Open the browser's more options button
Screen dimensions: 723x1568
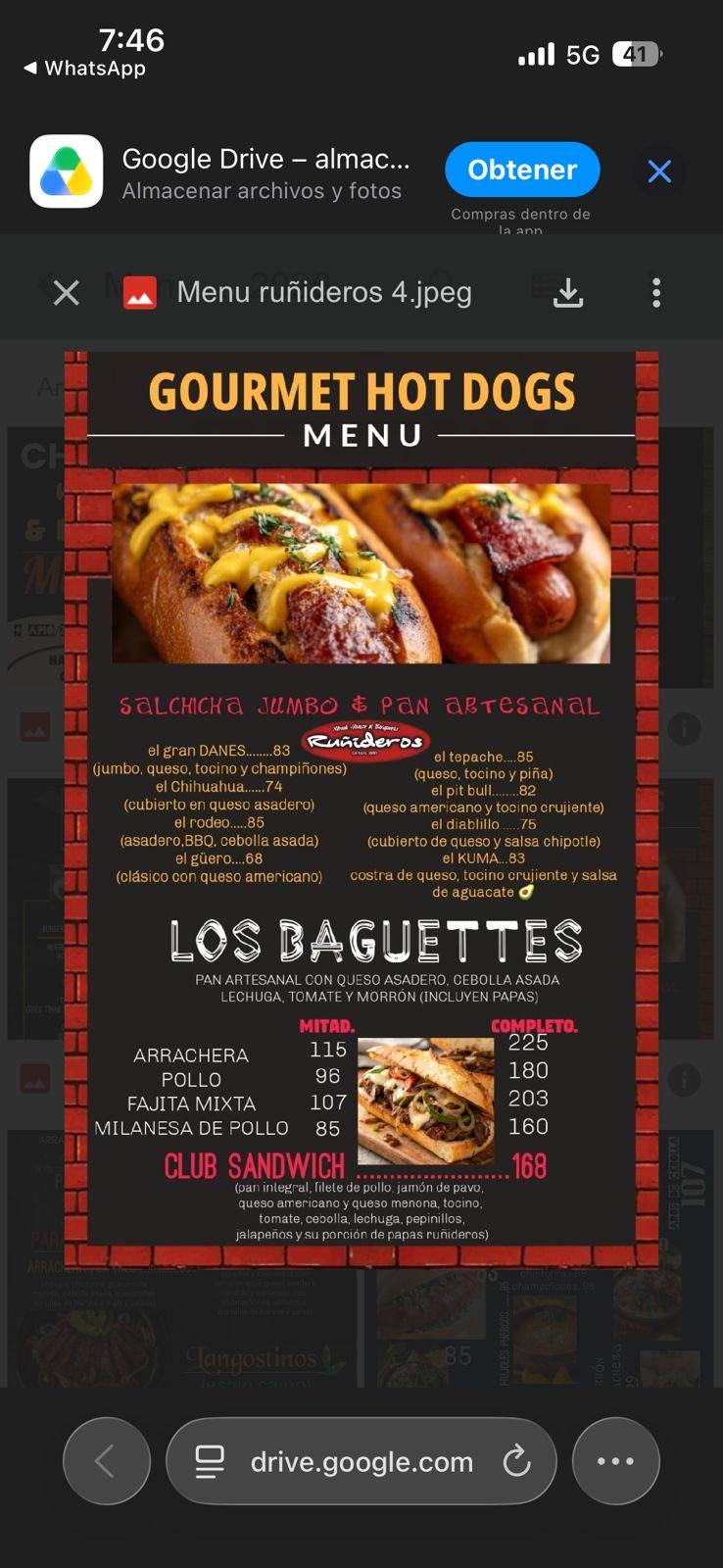click(615, 1461)
